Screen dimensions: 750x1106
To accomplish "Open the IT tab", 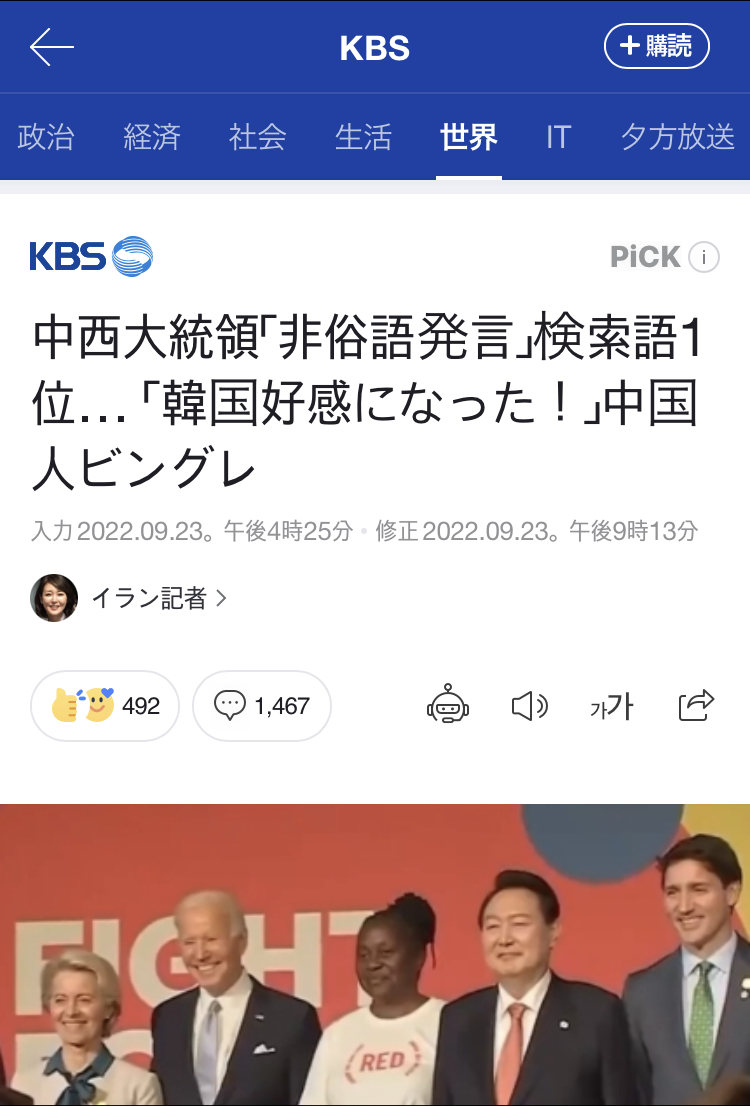I will (558, 137).
